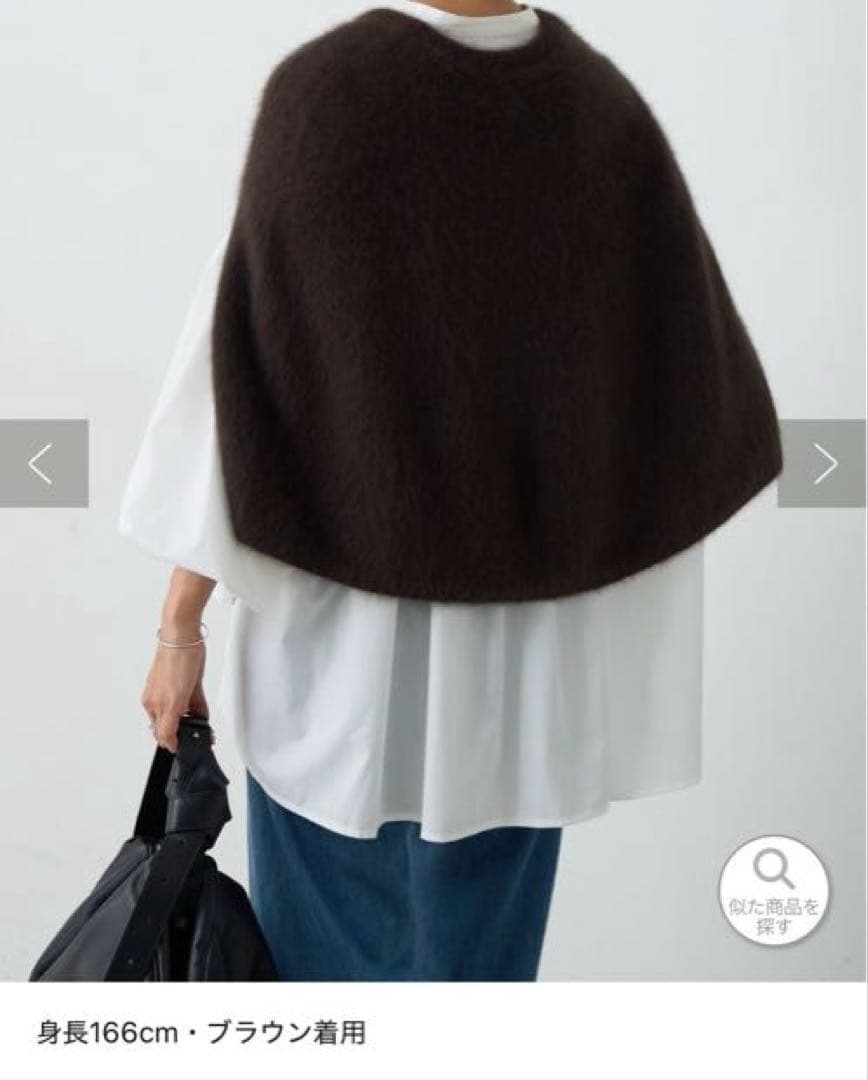Show the next product image
The width and height of the screenshot is (868, 1080).
822,463
